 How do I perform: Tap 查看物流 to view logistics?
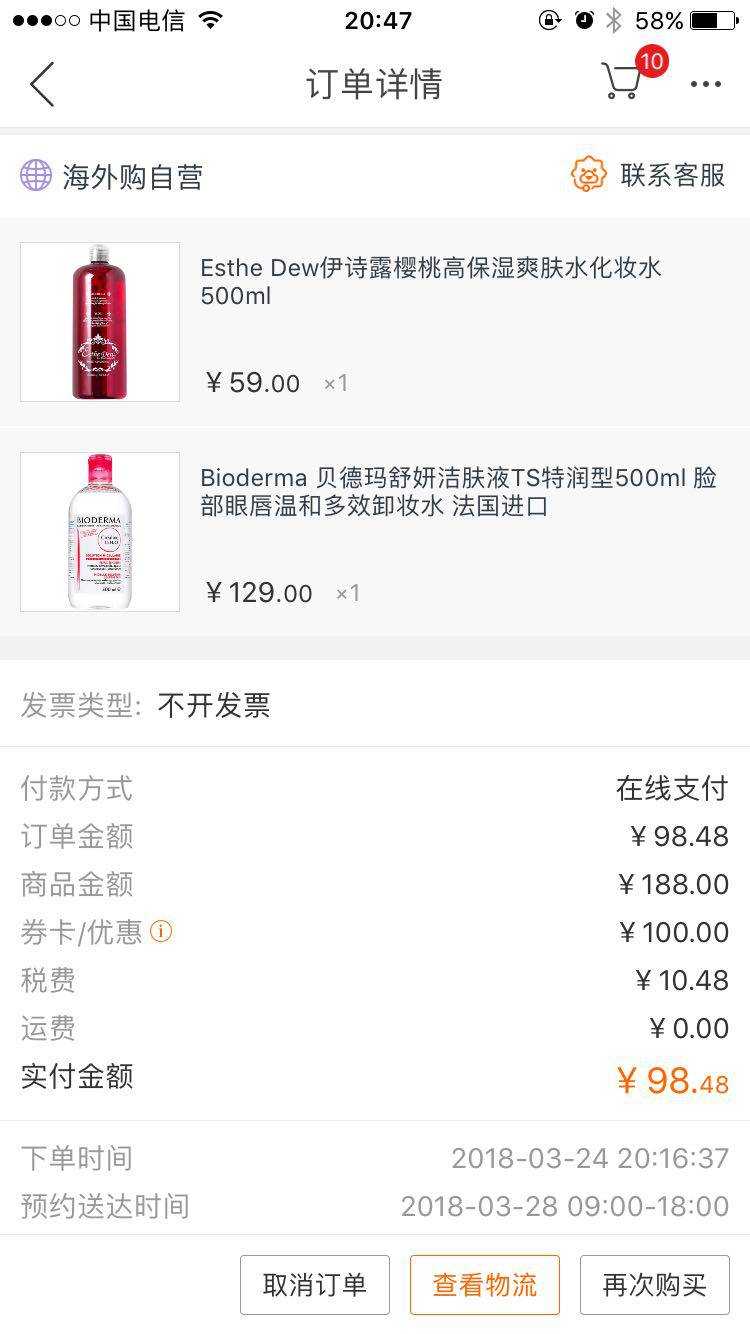pos(485,1285)
